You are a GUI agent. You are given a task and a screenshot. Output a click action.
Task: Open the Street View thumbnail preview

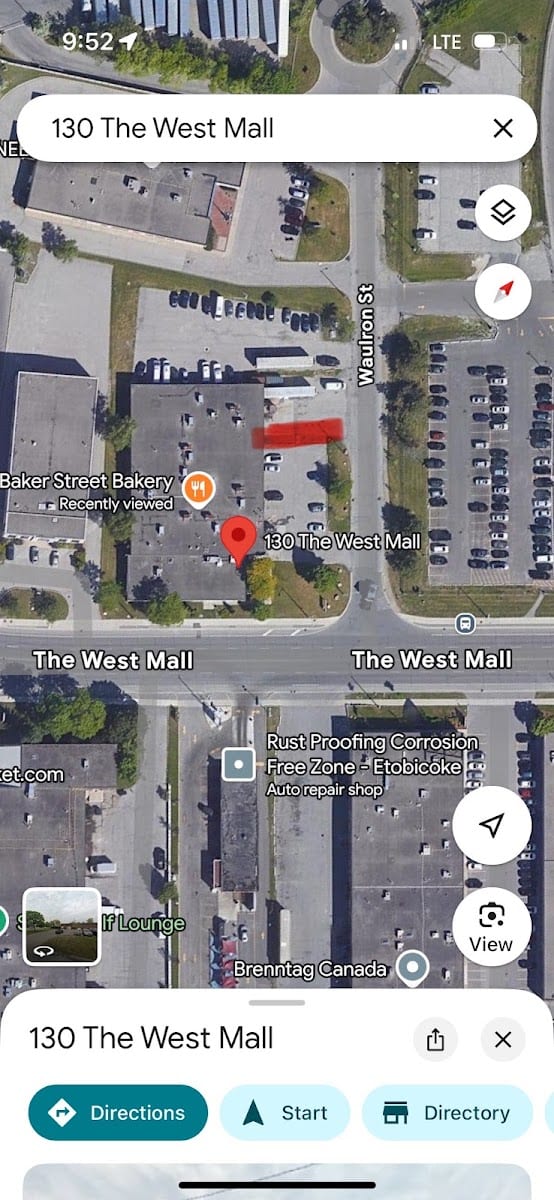(62, 926)
